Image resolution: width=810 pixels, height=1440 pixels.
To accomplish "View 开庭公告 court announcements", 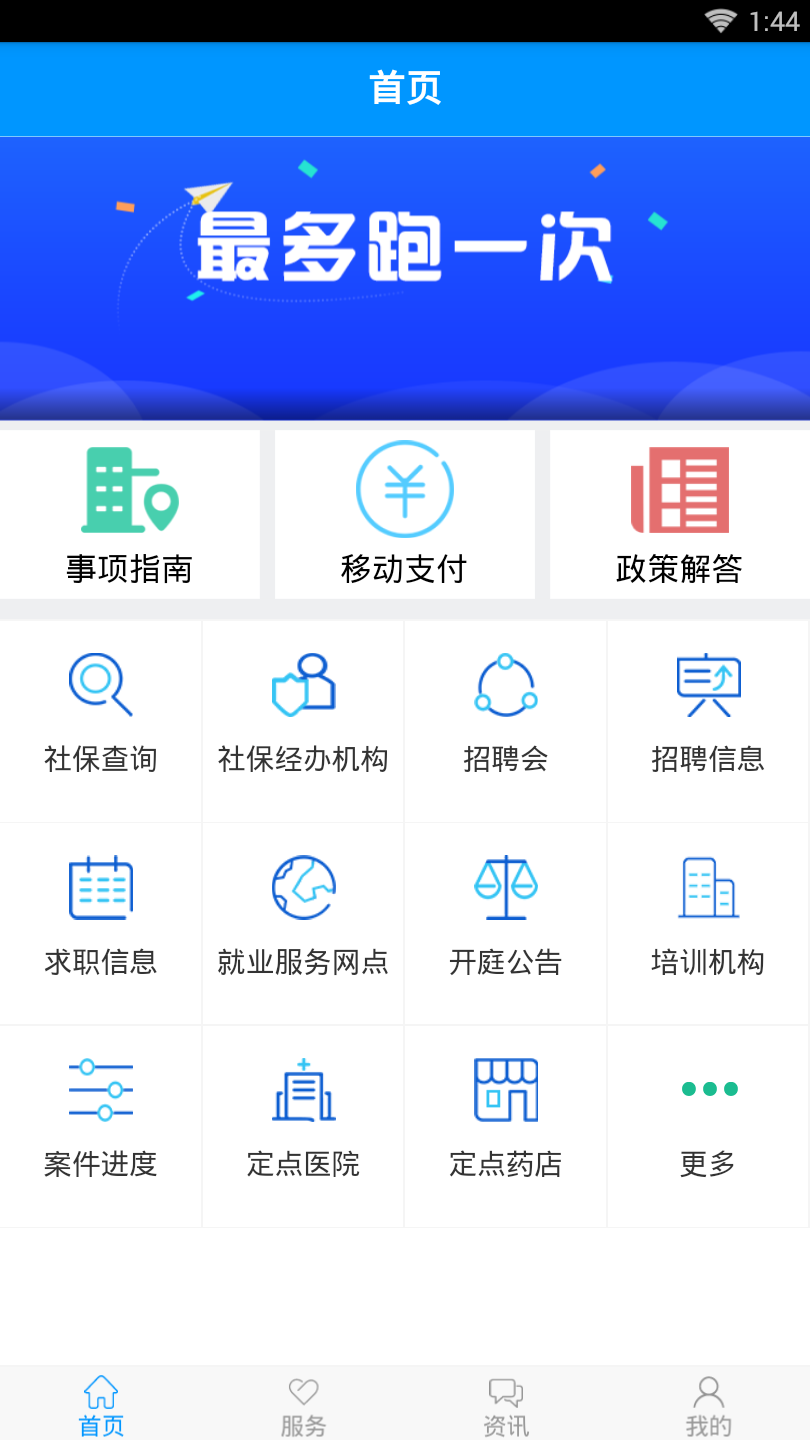I will click(x=505, y=920).
